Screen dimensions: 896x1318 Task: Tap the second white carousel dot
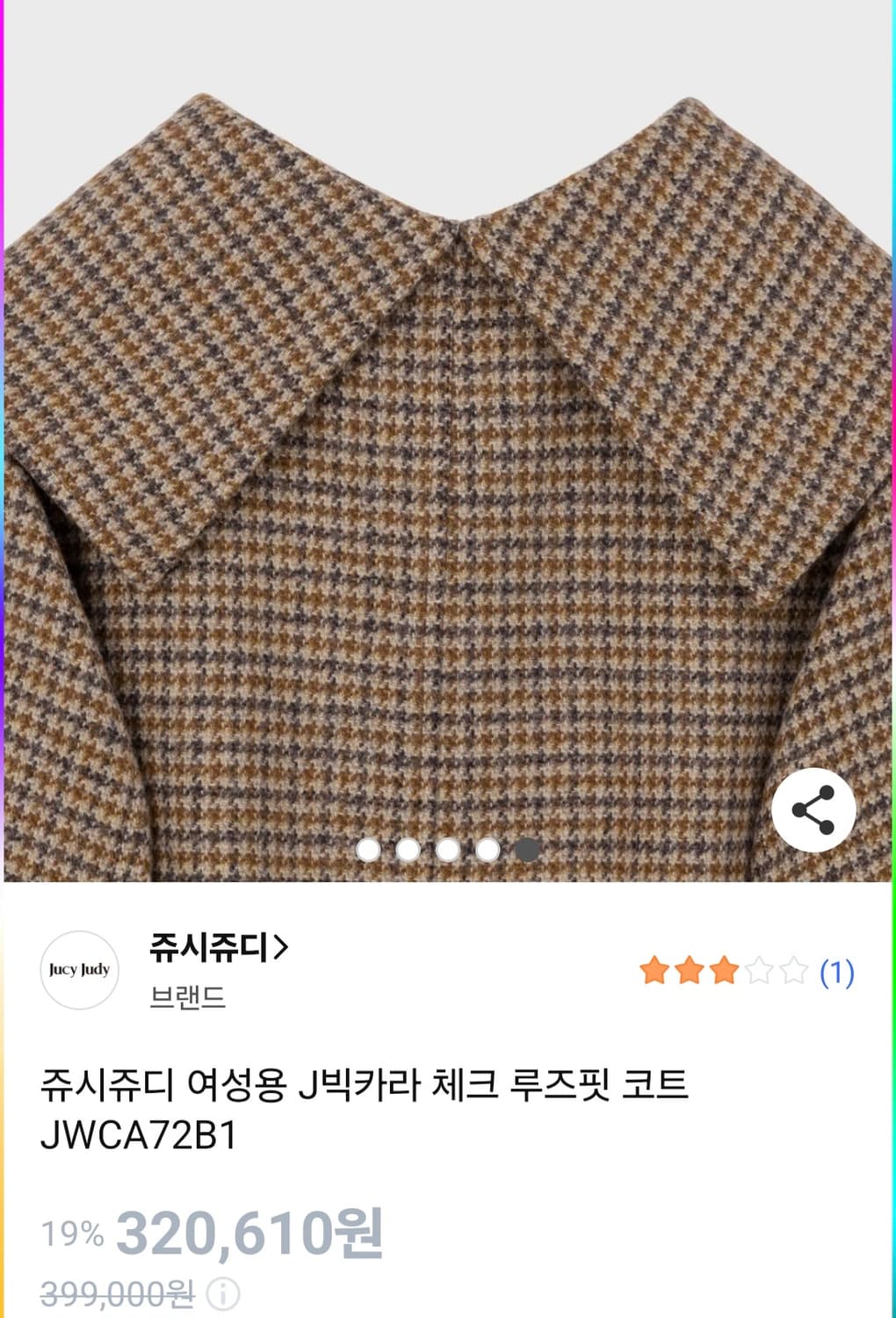click(x=409, y=850)
